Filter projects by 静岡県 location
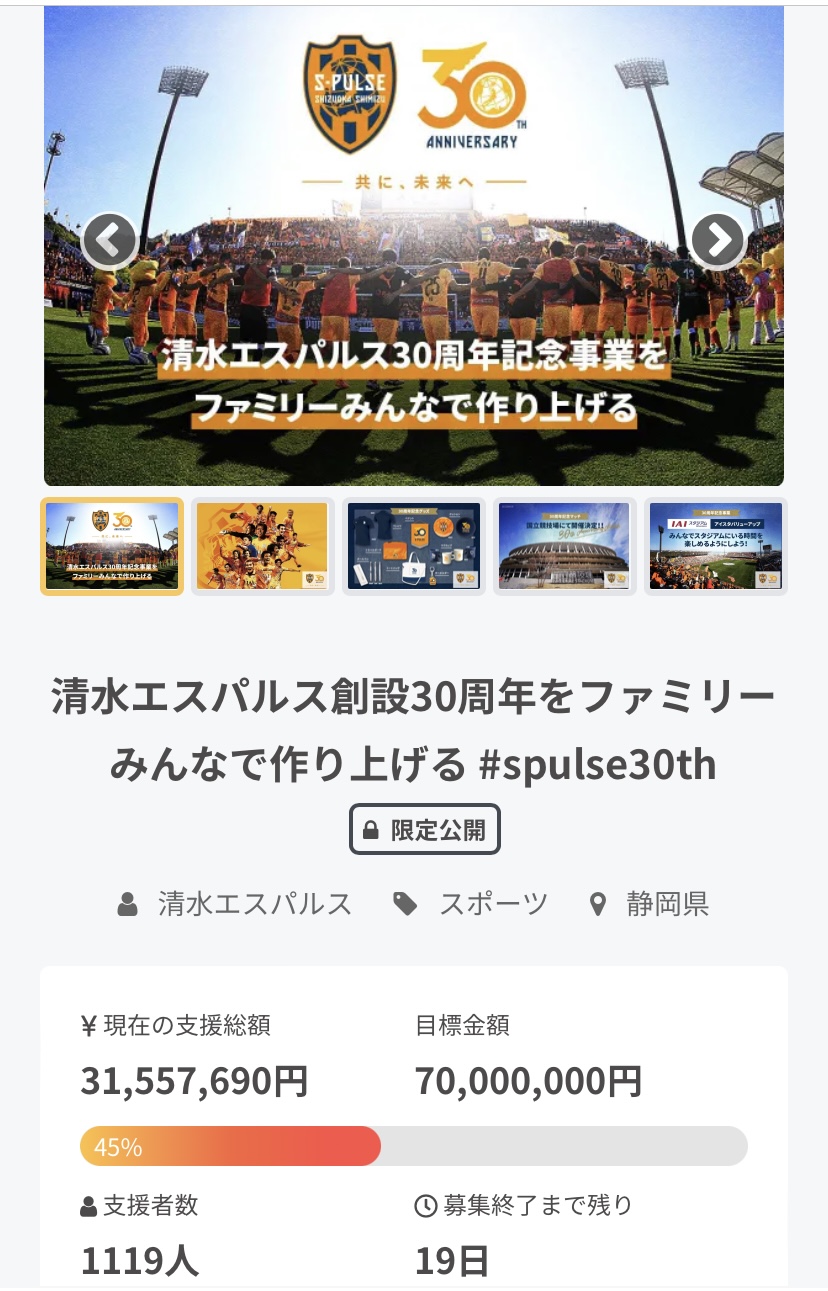 [x=667, y=904]
